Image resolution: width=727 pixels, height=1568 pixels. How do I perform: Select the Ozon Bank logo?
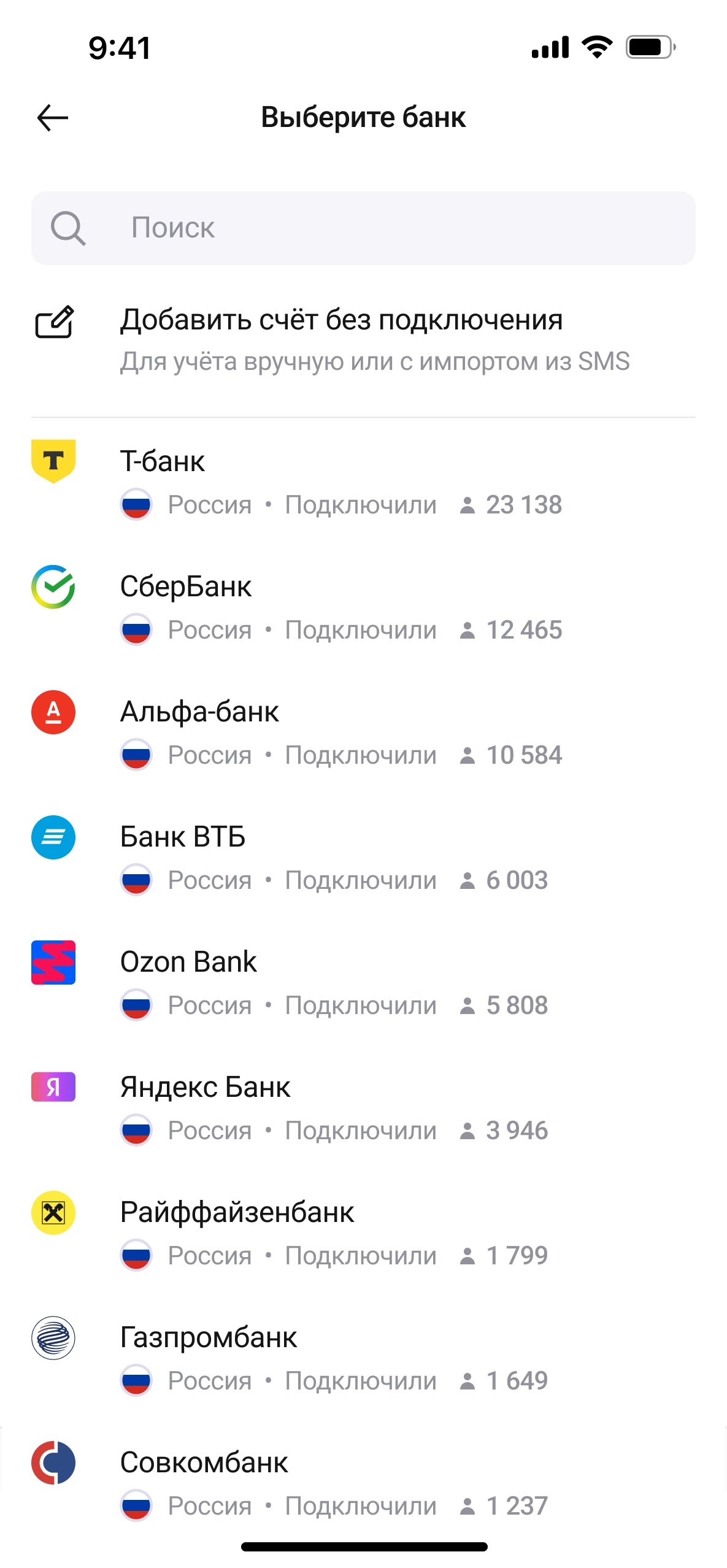(x=53, y=963)
